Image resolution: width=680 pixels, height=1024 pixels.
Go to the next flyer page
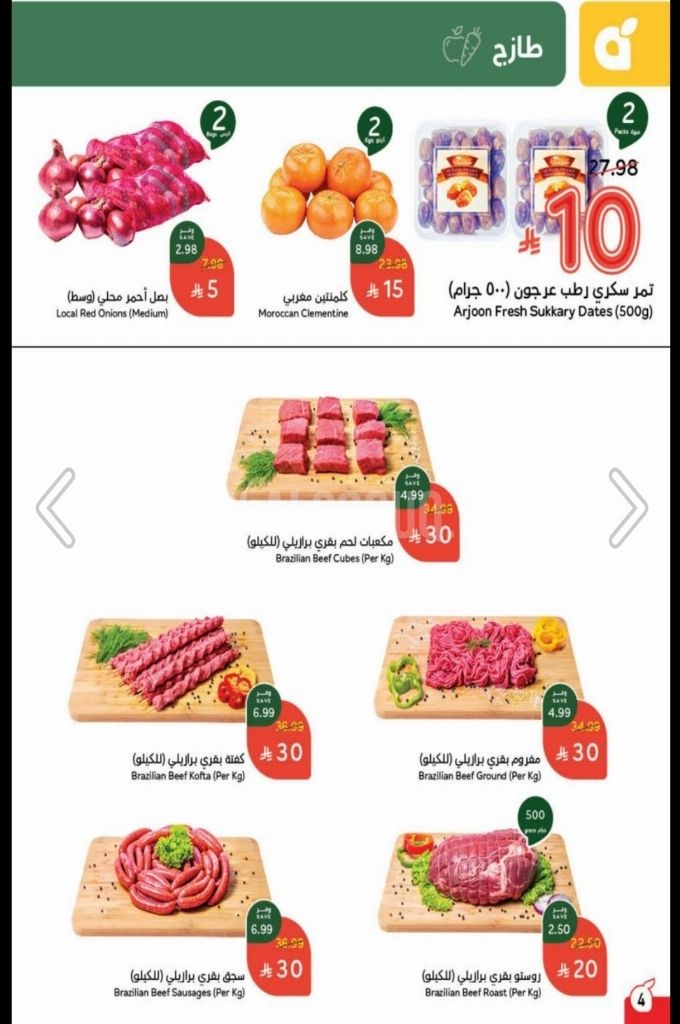(x=627, y=508)
